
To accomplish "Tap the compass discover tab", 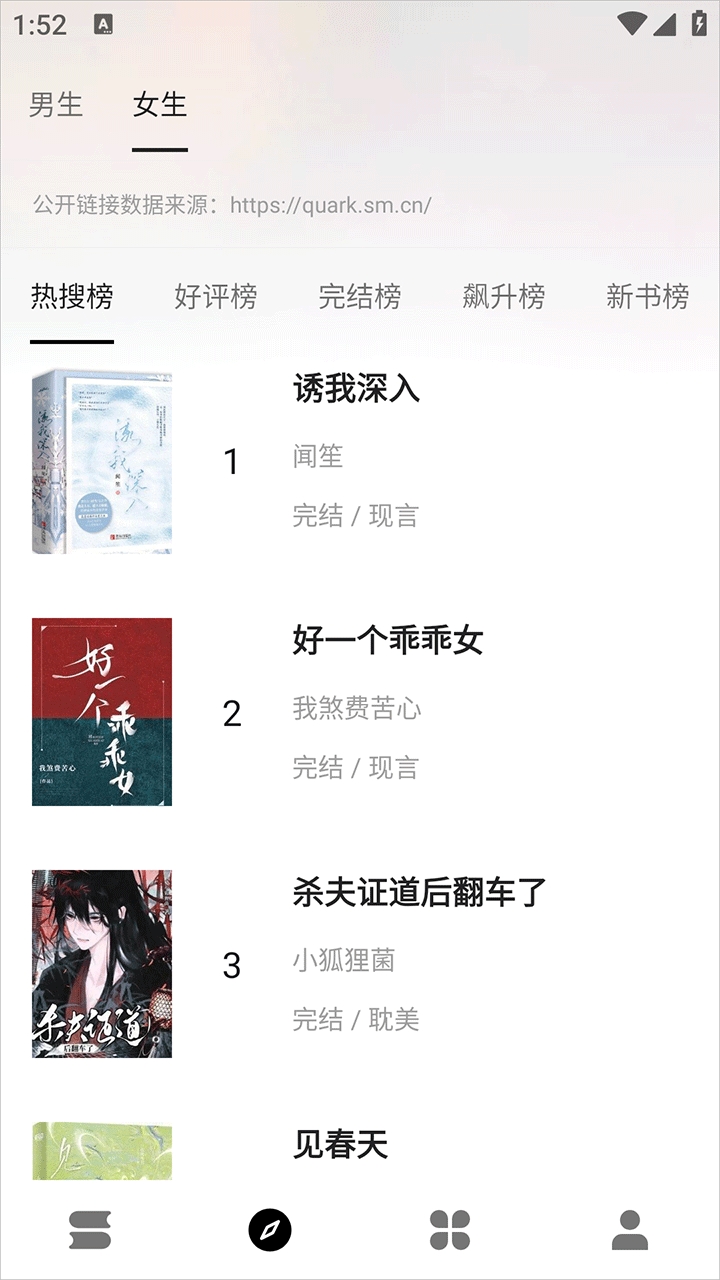I will tap(270, 1230).
